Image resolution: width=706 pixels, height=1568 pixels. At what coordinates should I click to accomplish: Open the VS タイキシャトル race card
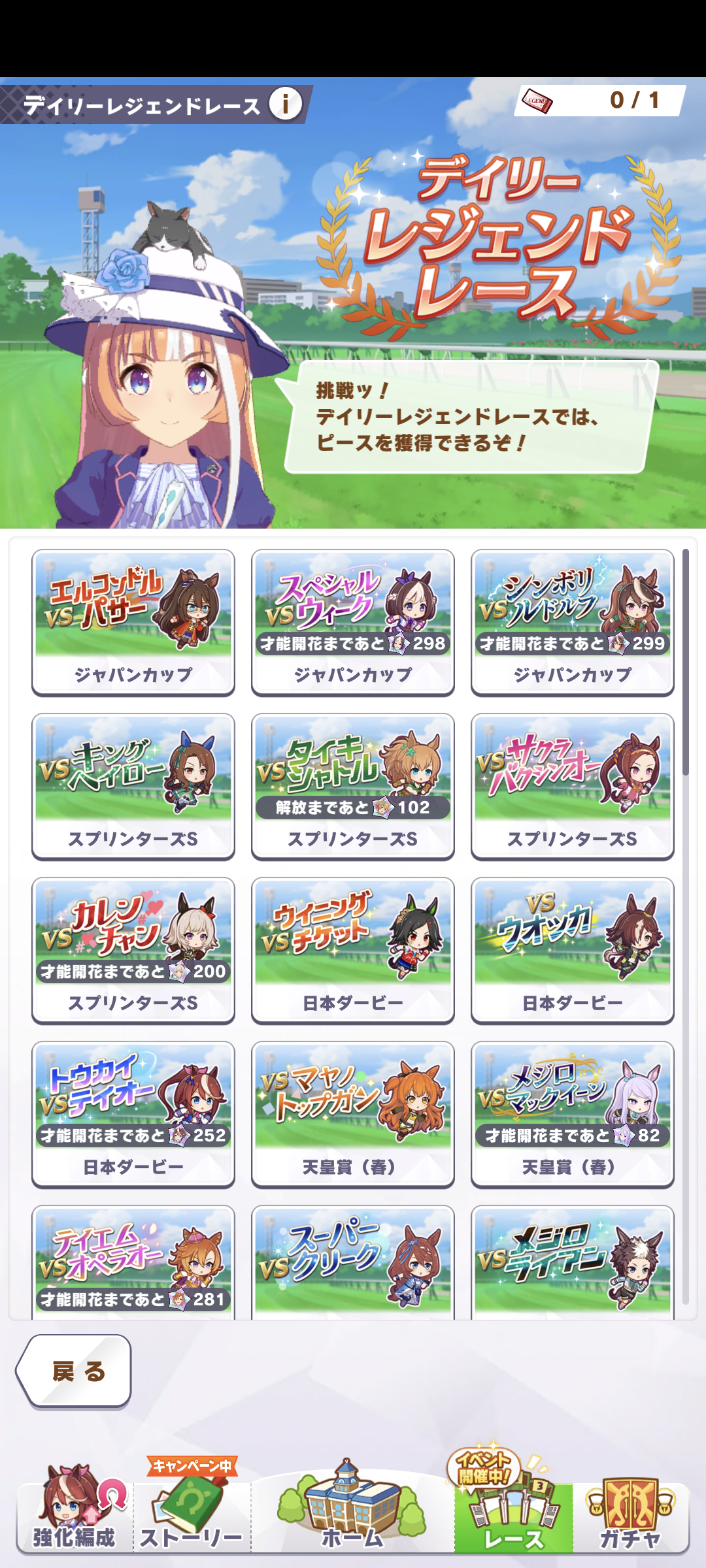coord(353,785)
